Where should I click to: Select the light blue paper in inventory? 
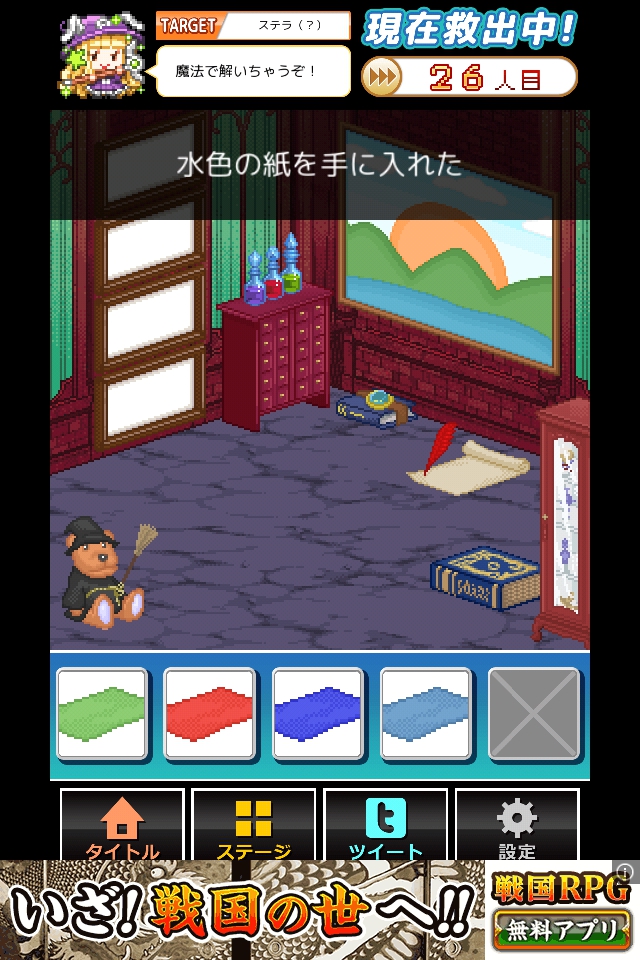pos(426,714)
